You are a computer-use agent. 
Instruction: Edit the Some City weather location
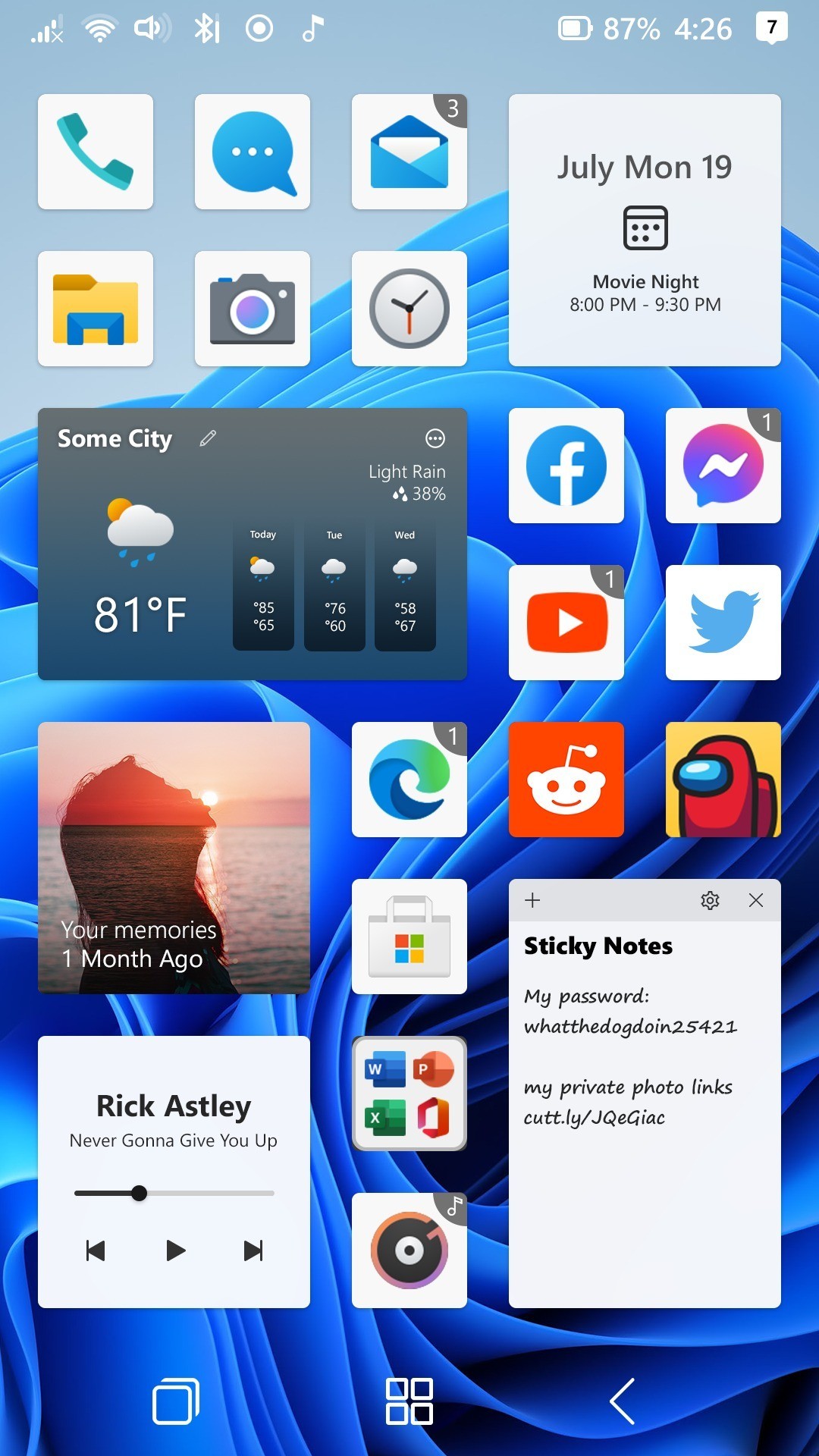pos(208,438)
